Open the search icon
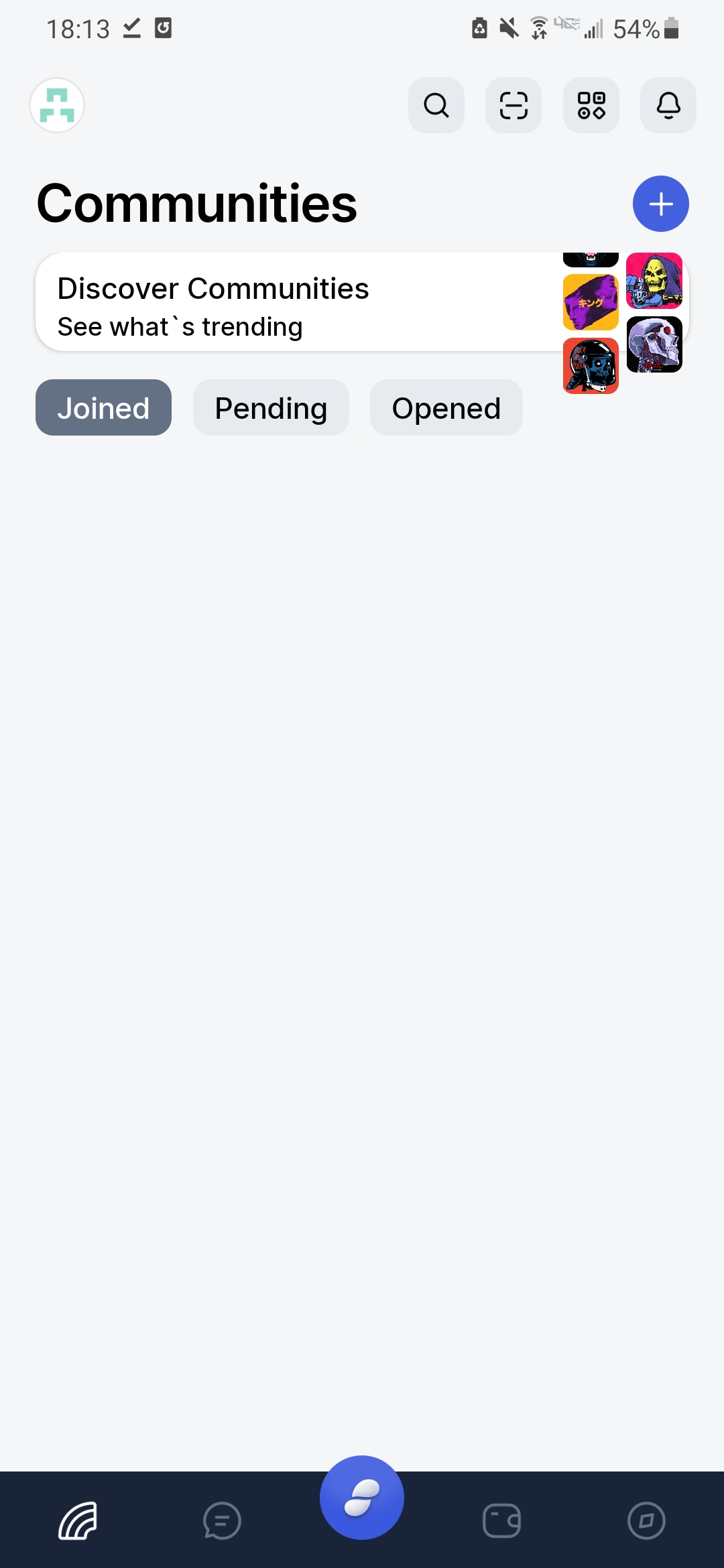This screenshot has width=724, height=1568. coord(436,105)
